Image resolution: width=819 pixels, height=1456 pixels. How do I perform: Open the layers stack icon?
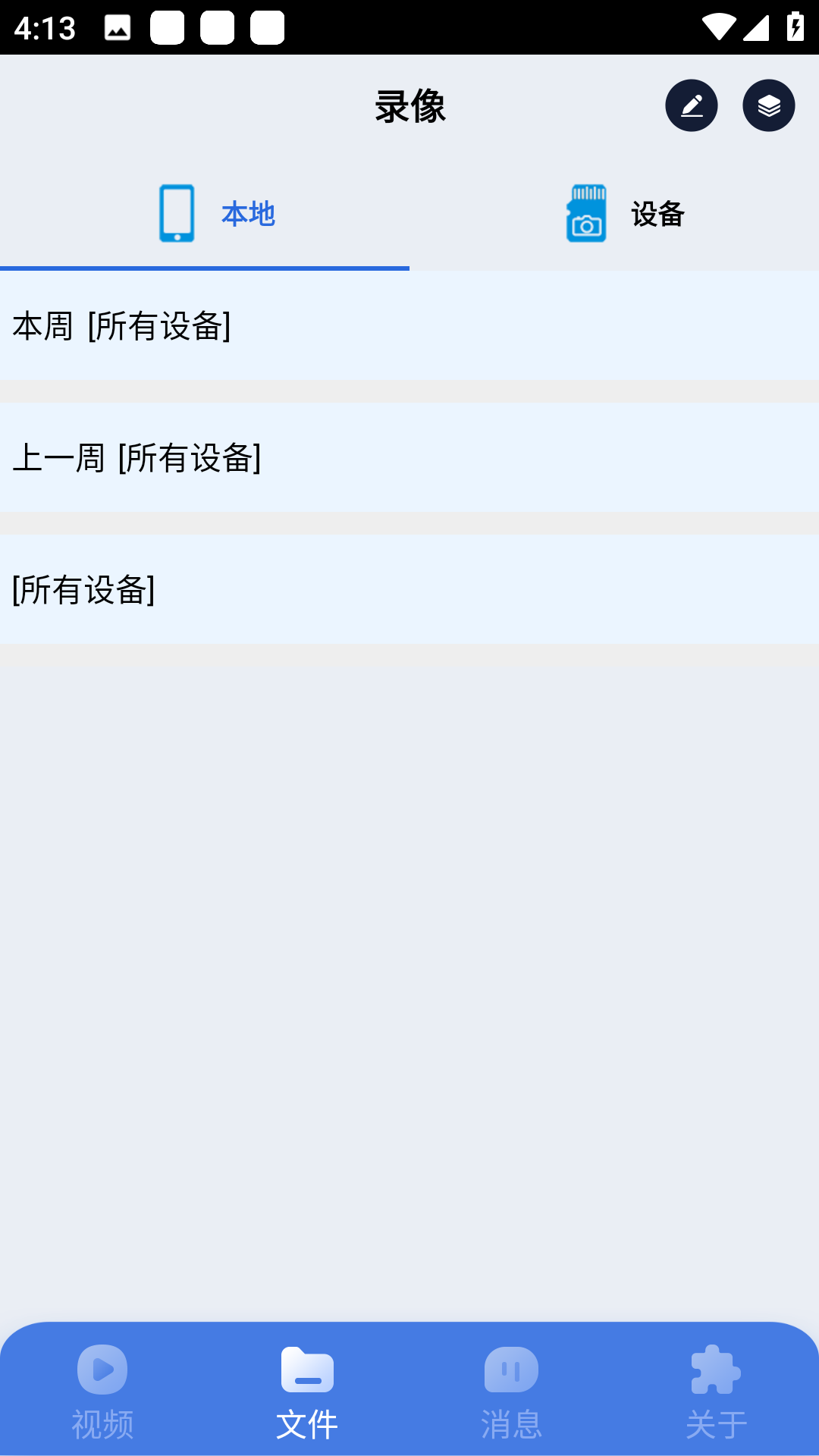pos(768,105)
